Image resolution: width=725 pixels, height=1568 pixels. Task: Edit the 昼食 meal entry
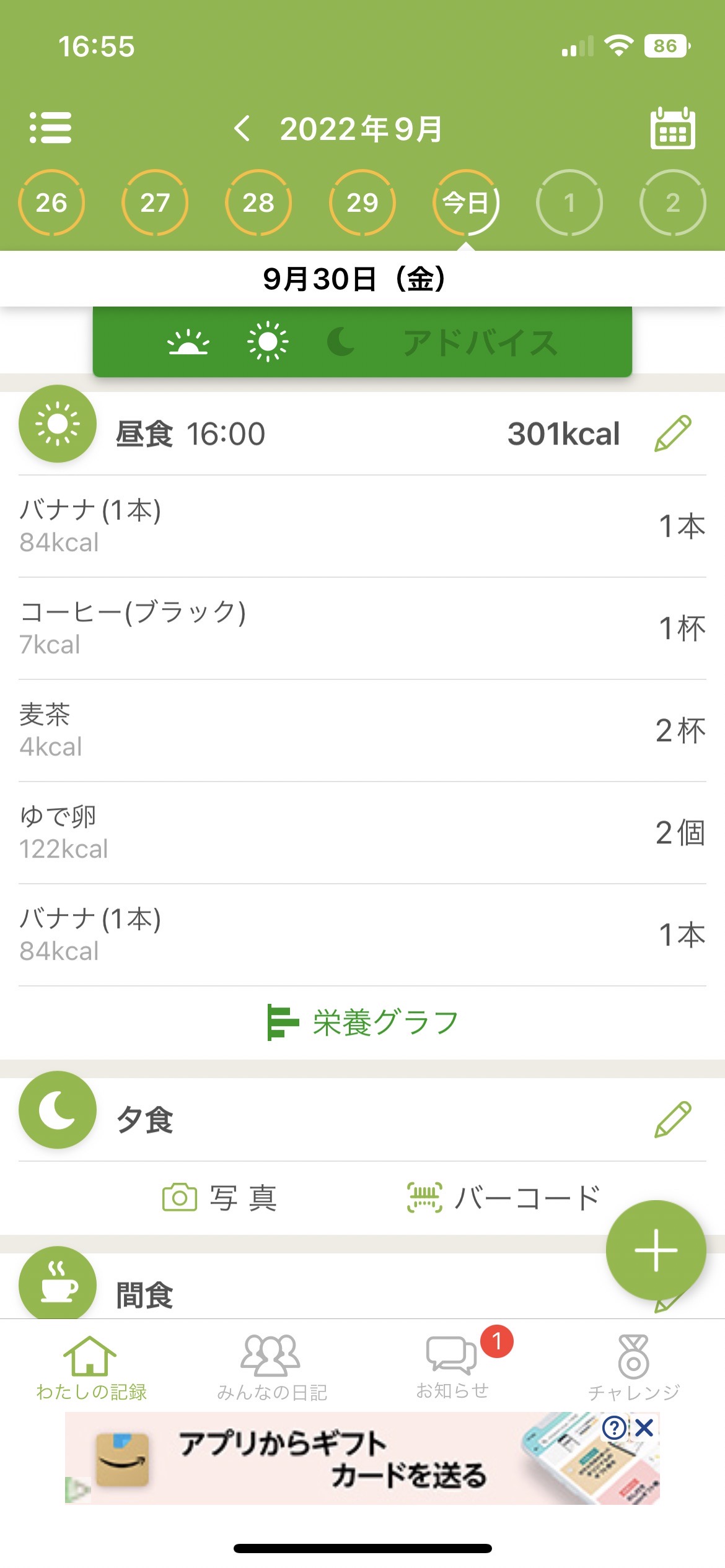click(x=673, y=433)
